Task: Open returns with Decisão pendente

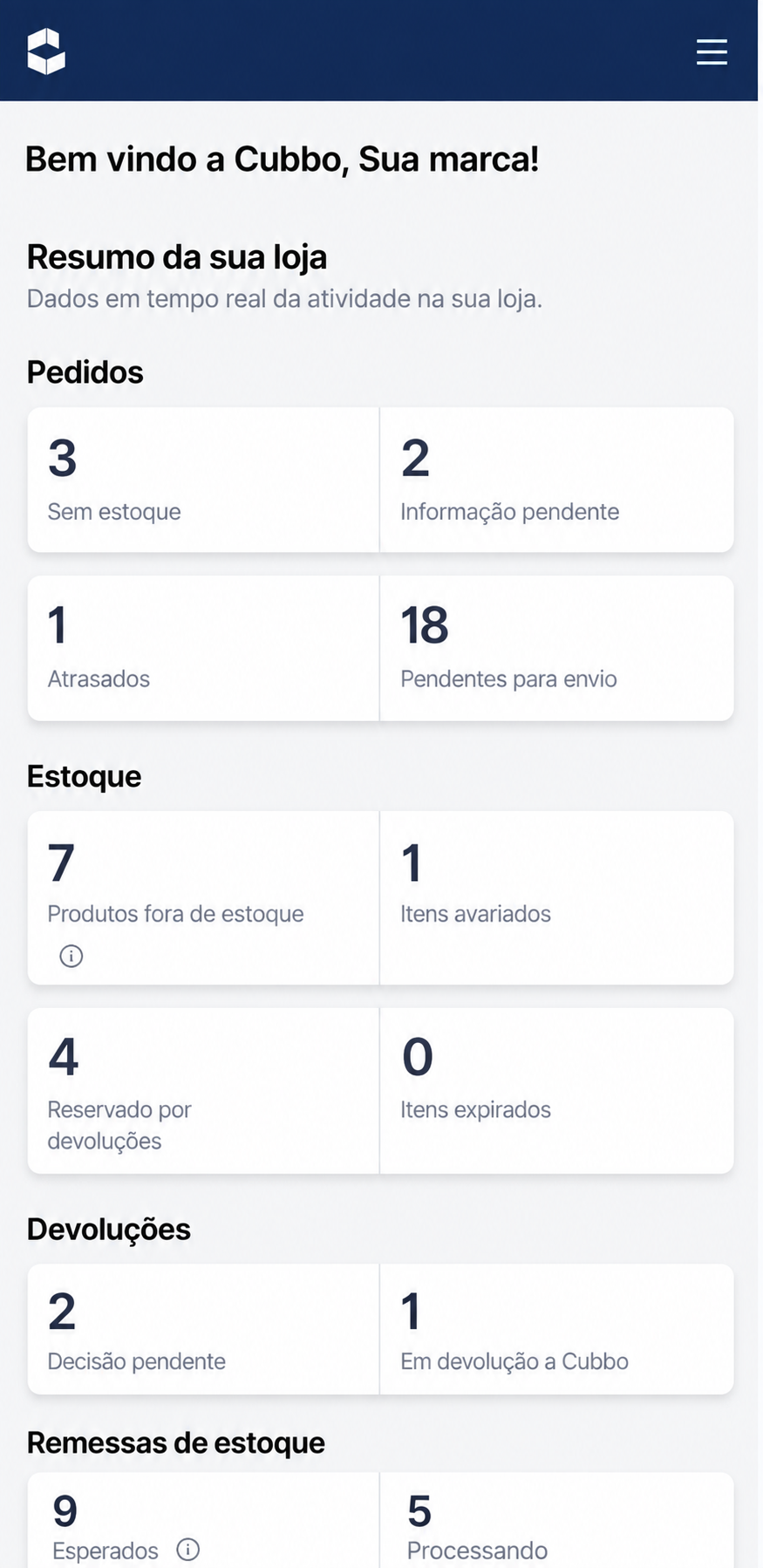Action: click(x=203, y=1329)
